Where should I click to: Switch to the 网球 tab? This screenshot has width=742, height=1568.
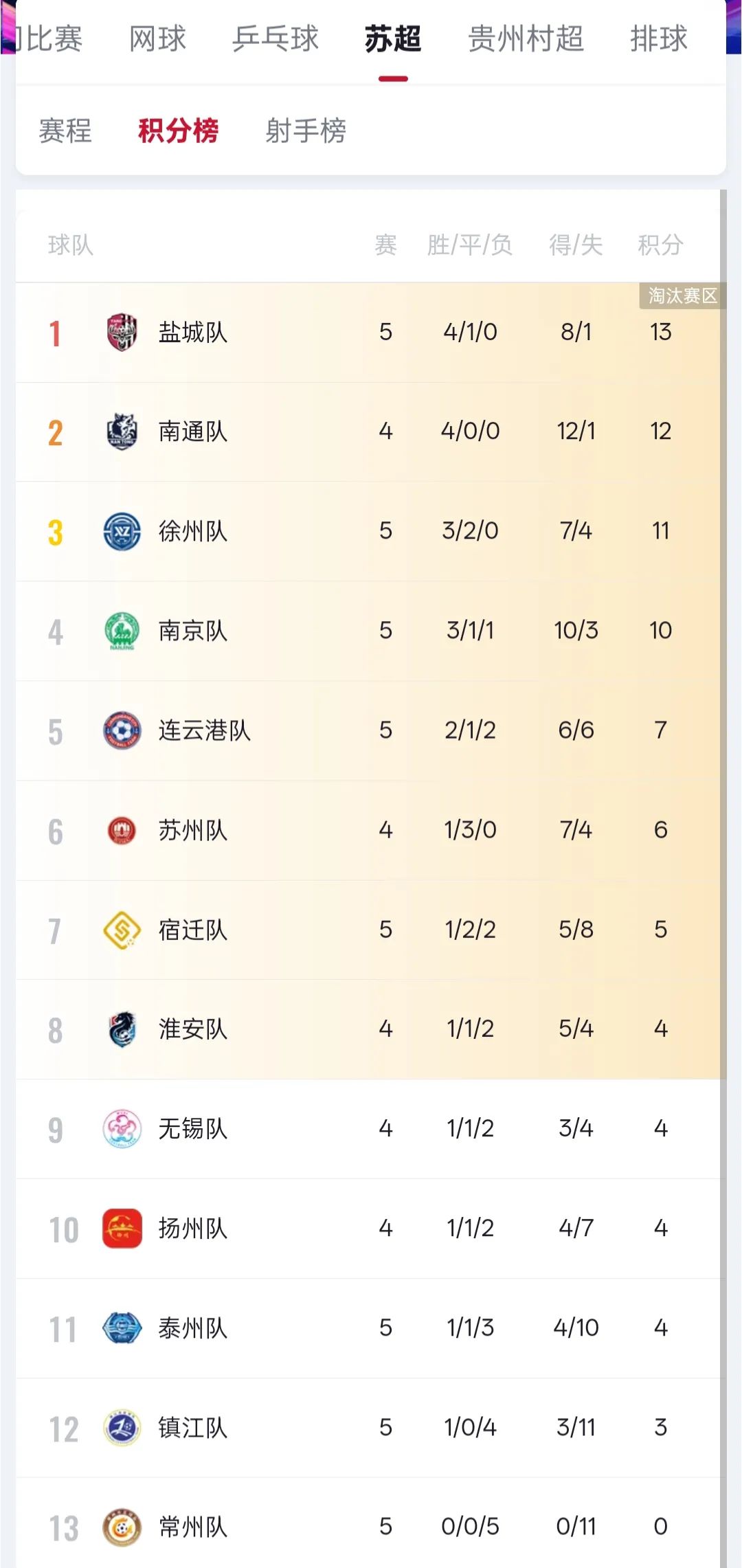point(158,38)
